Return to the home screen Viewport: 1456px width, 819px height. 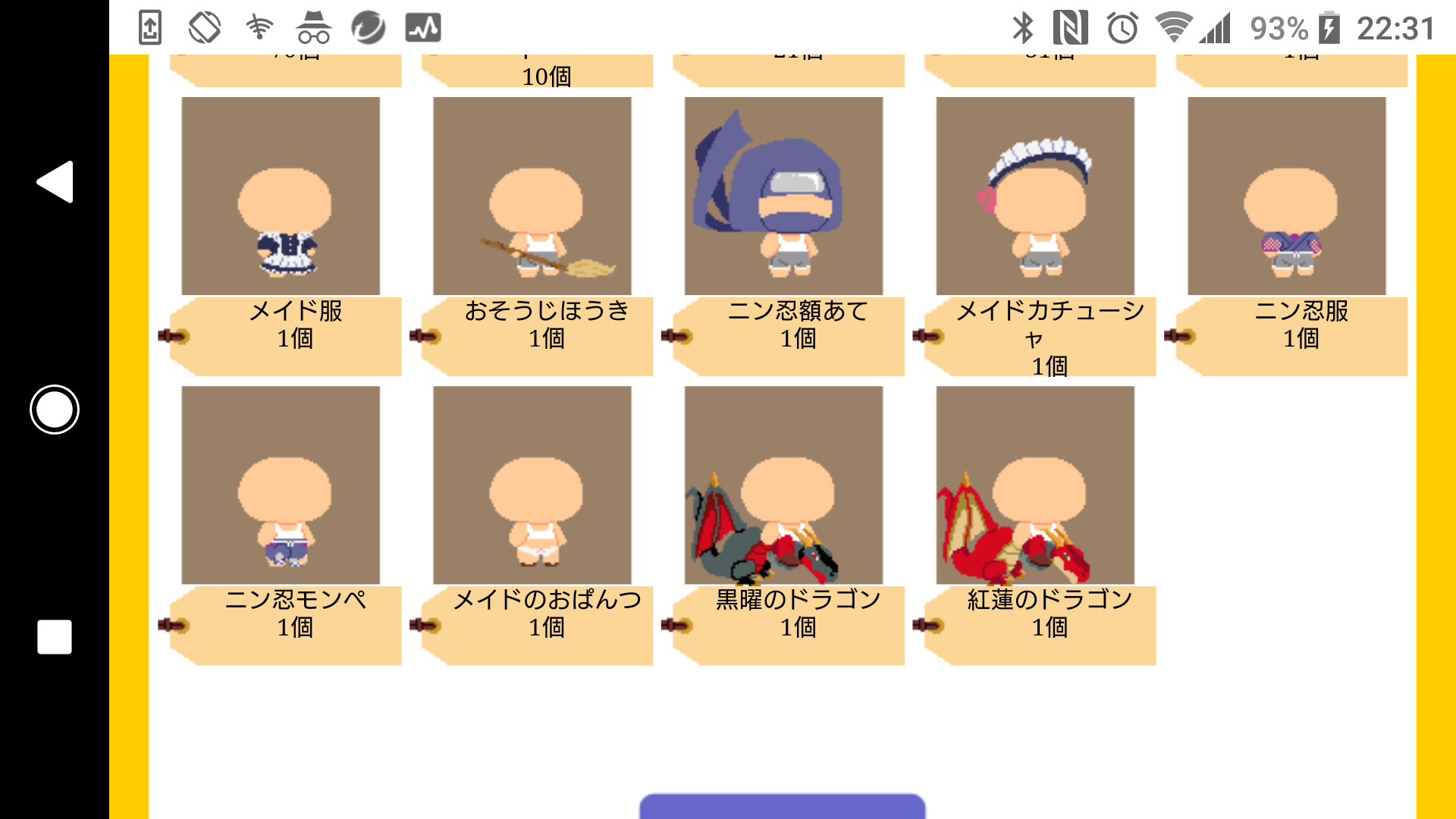click(55, 409)
